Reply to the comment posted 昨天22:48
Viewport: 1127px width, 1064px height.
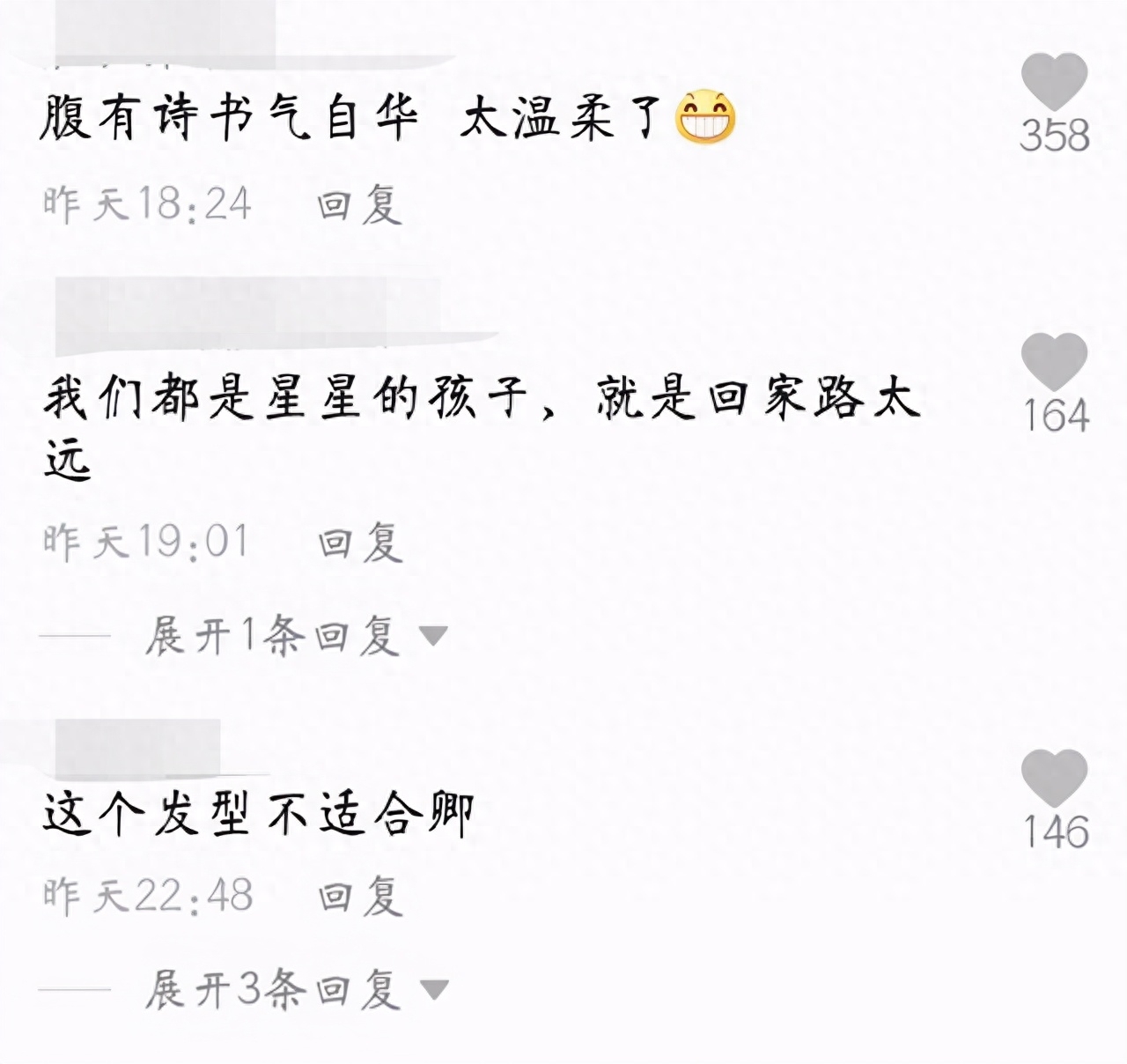point(359,896)
